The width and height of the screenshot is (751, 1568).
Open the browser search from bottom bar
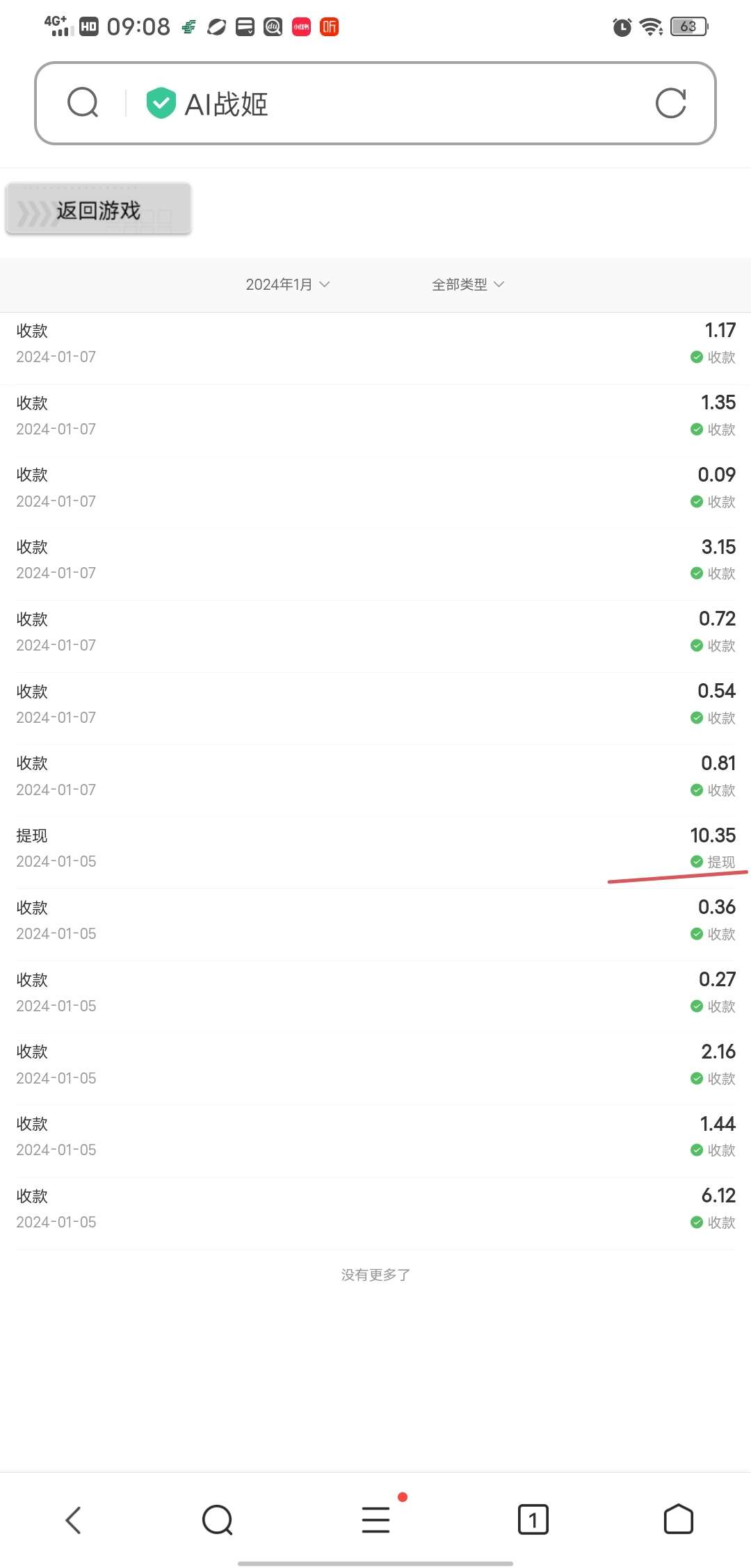[x=218, y=1519]
